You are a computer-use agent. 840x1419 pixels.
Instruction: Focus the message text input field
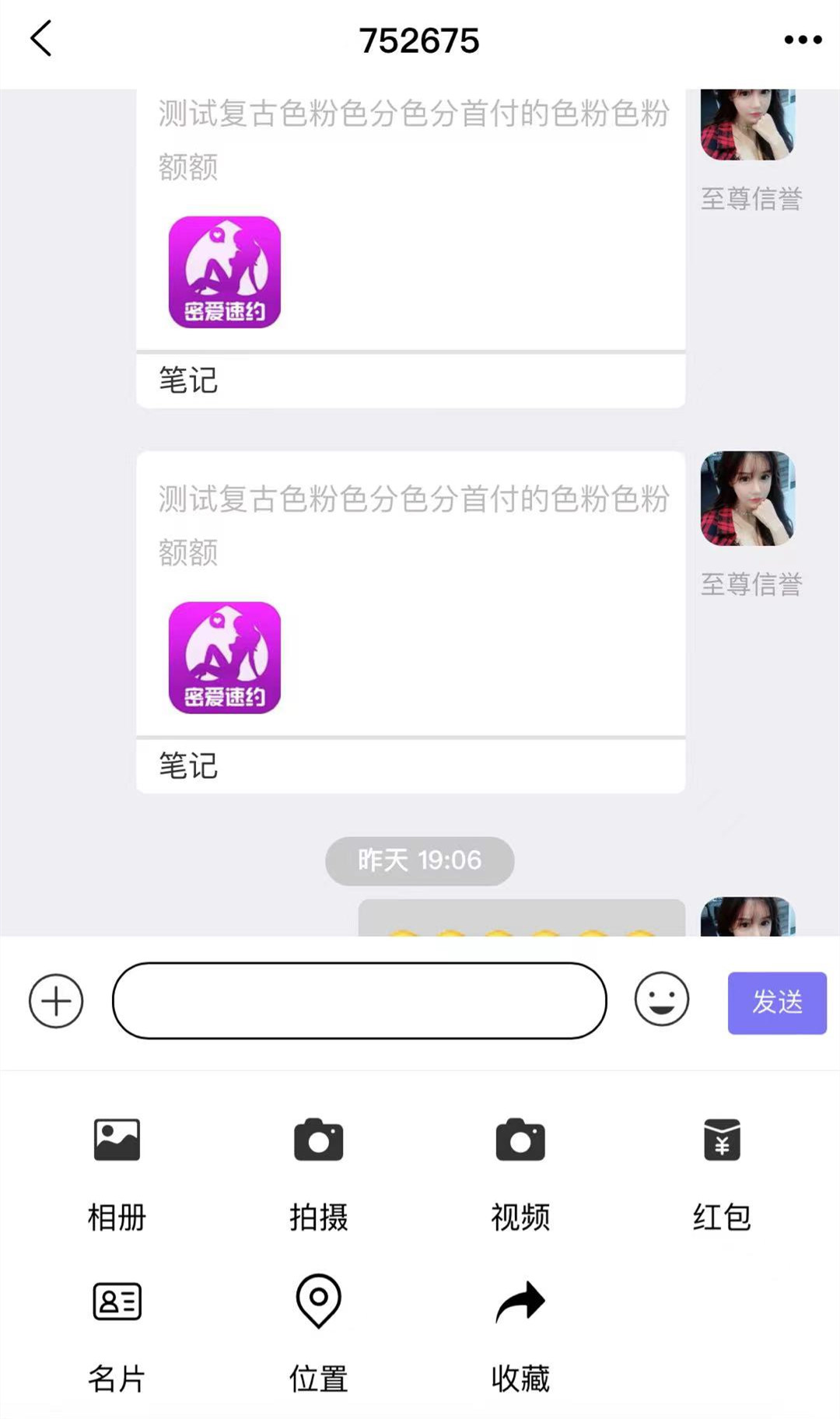click(359, 1000)
